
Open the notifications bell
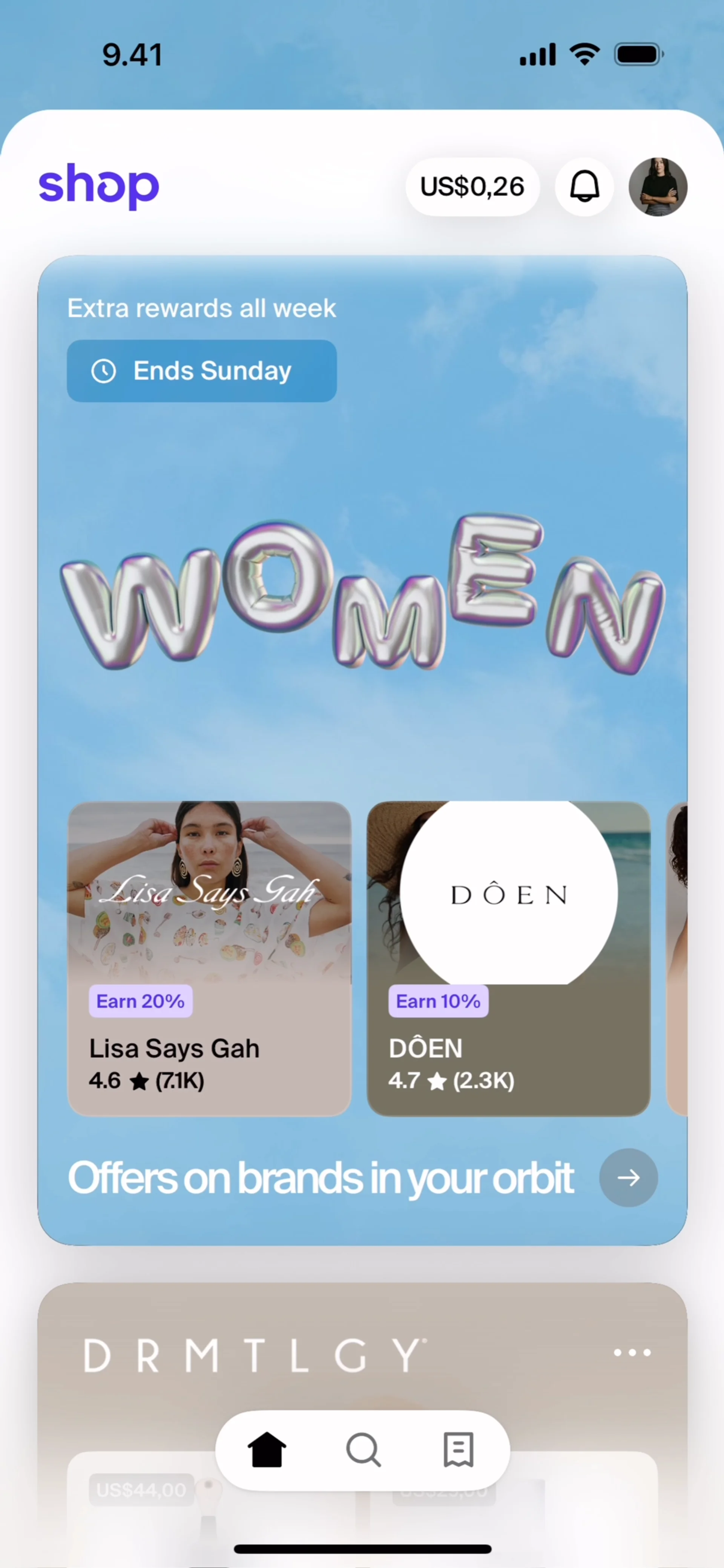[x=584, y=187]
